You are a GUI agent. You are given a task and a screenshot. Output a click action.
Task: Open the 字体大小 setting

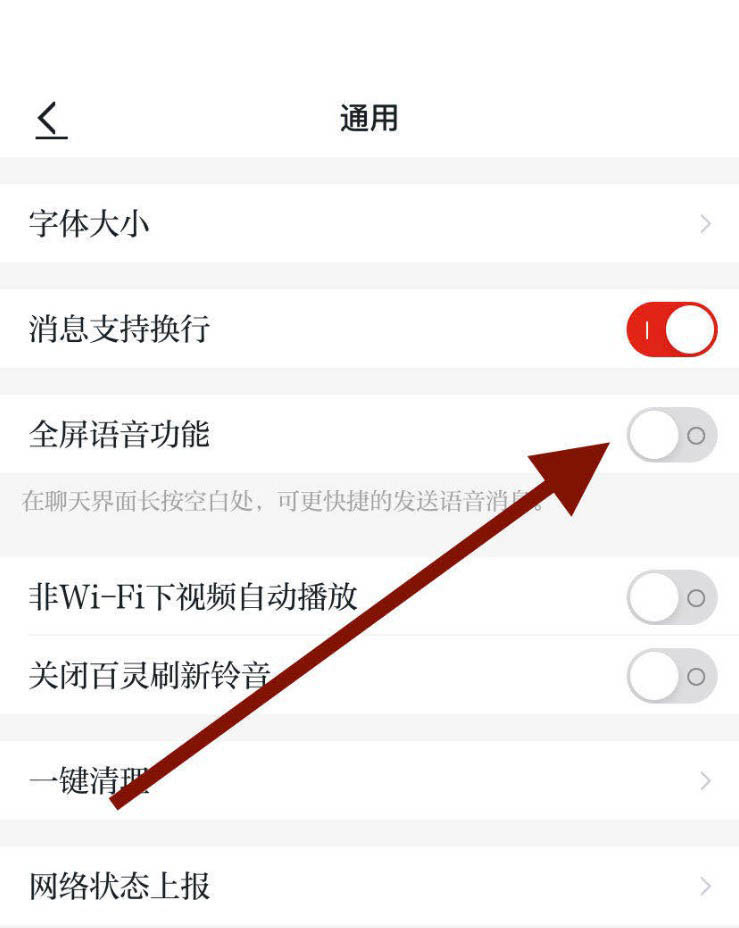coord(368,223)
